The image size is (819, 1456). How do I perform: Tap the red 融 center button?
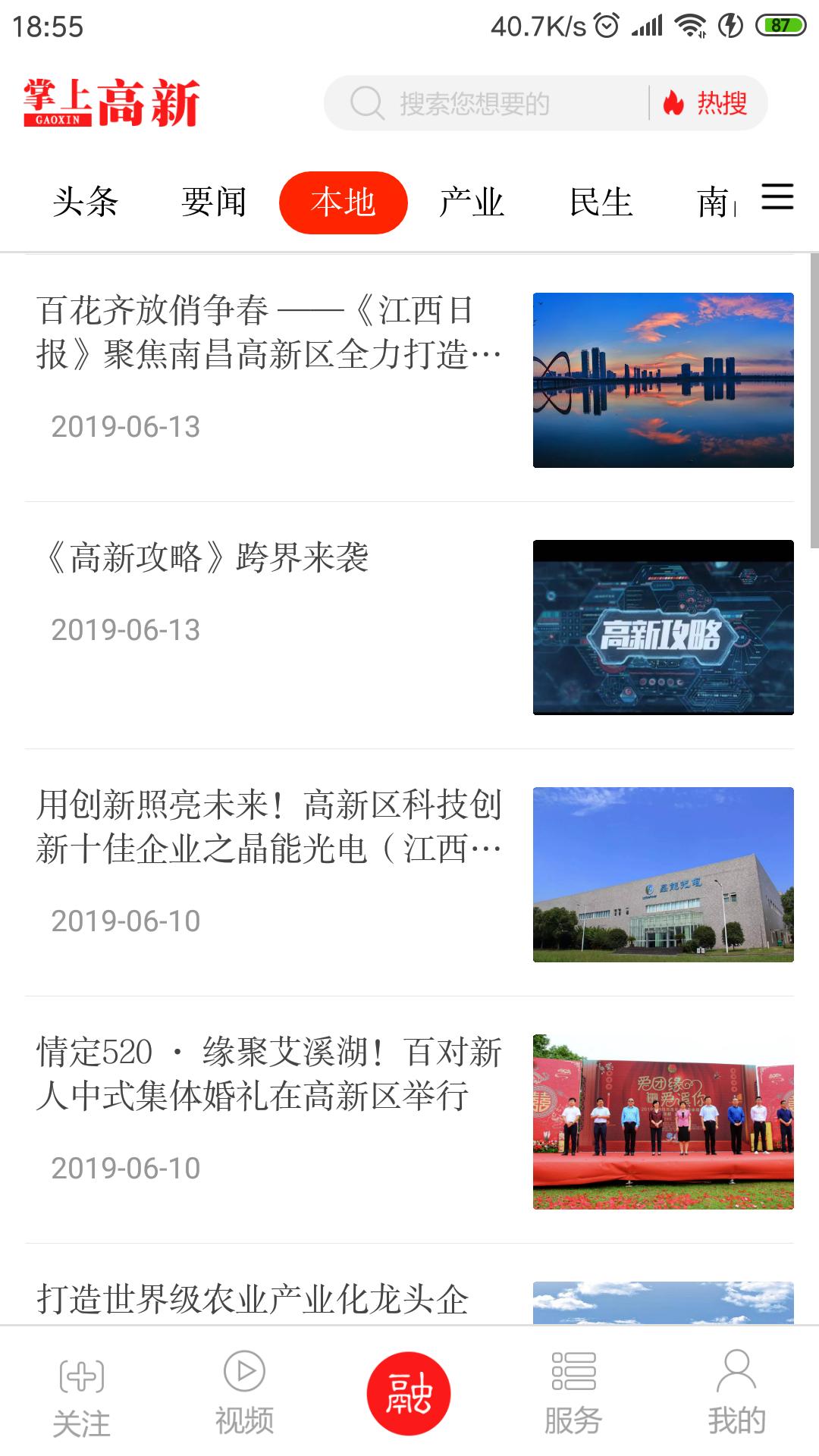tap(409, 1394)
